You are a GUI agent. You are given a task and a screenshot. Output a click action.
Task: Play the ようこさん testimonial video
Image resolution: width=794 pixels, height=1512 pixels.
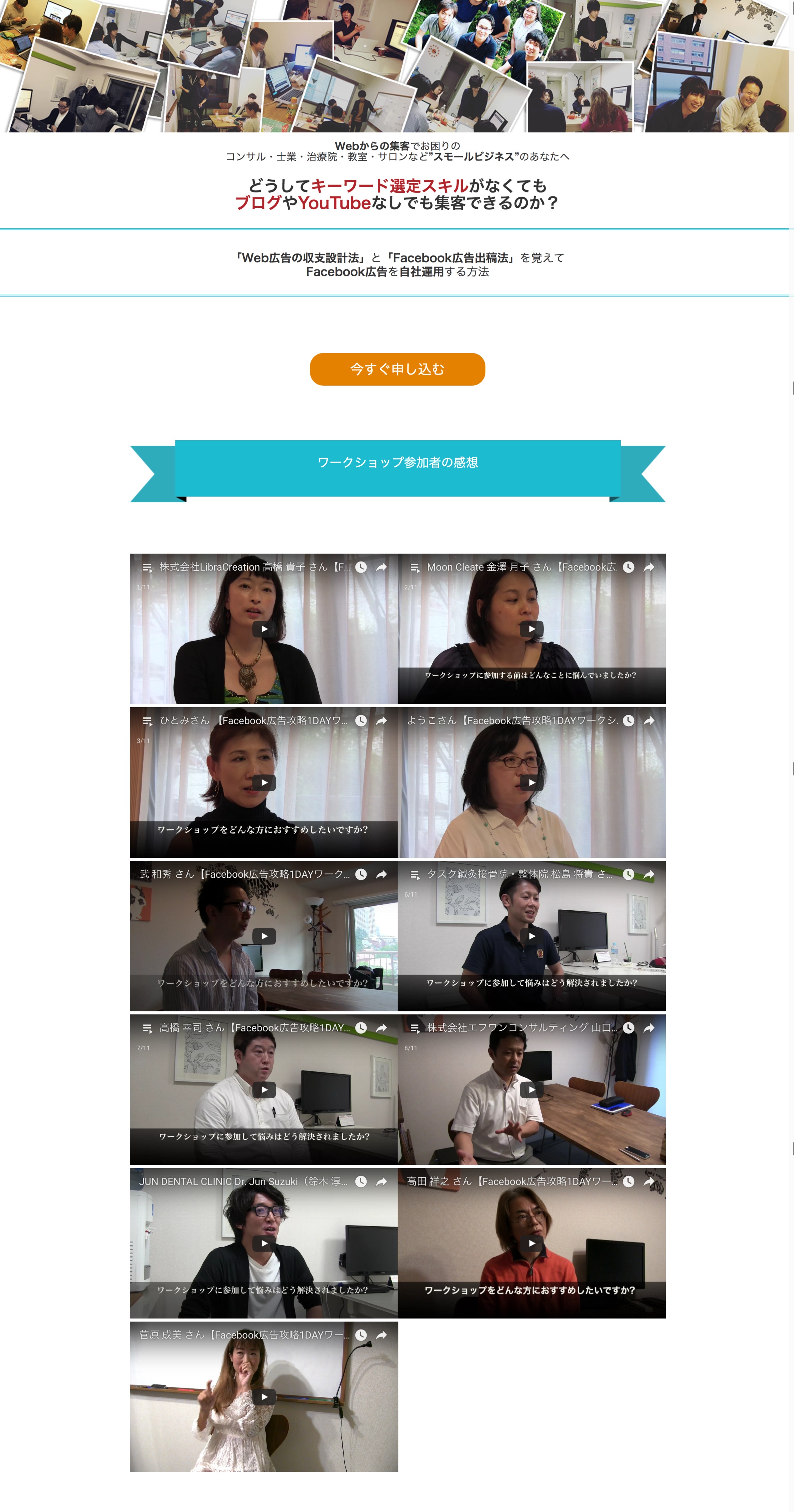click(532, 782)
